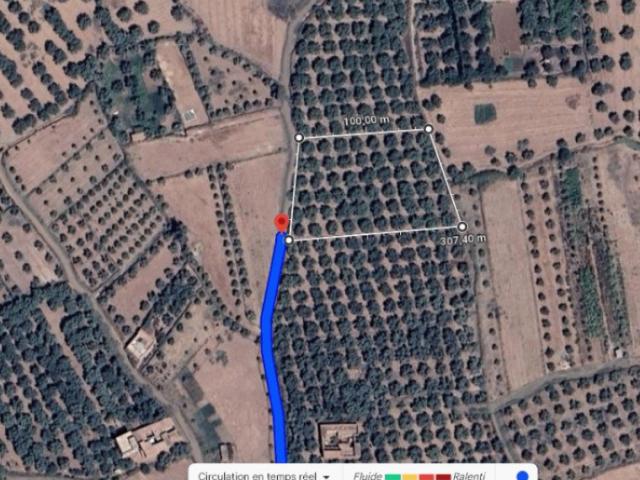Open the Circulation en temps réel dropdown
The width and height of the screenshot is (640, 480).
tap(264, 476)
